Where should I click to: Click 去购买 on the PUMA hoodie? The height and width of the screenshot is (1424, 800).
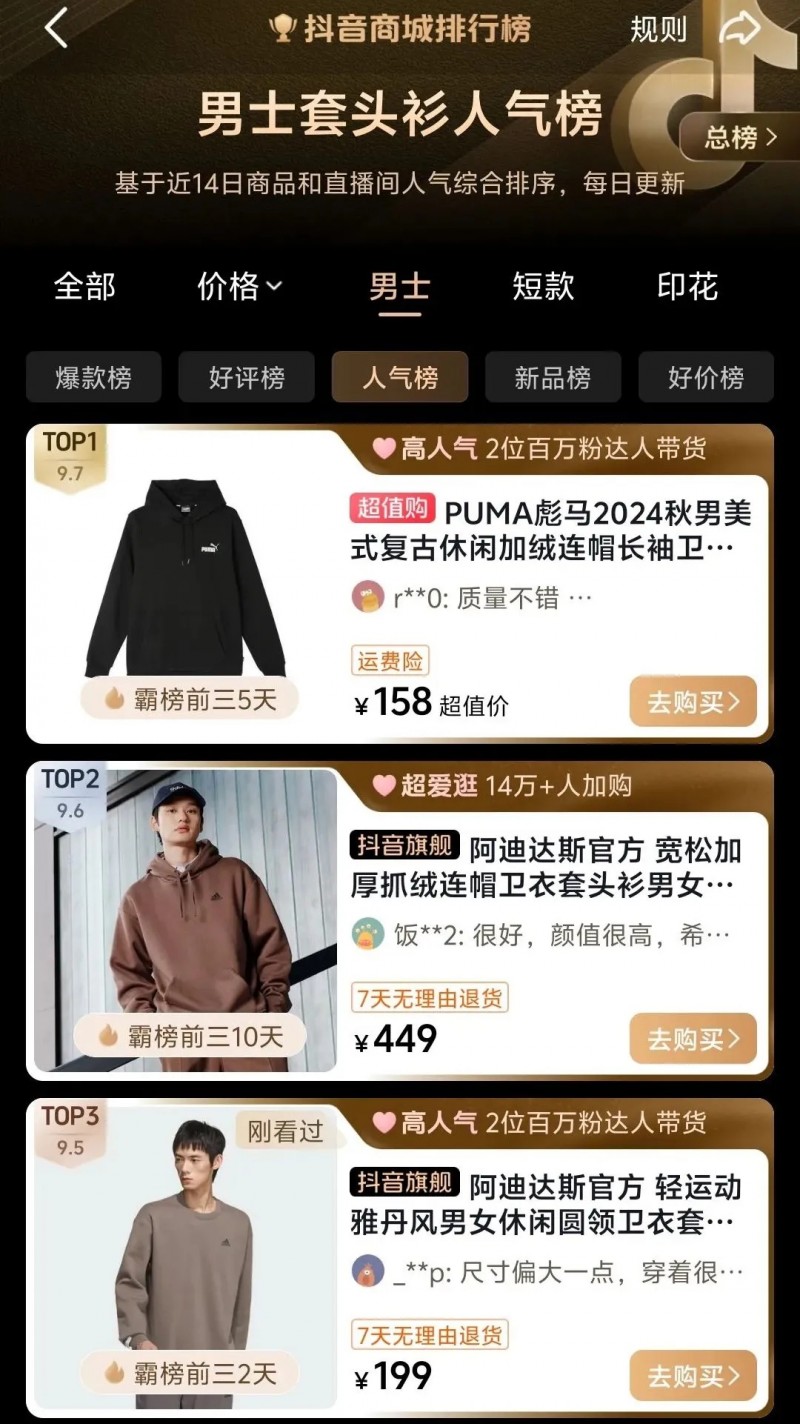[691, 702]
